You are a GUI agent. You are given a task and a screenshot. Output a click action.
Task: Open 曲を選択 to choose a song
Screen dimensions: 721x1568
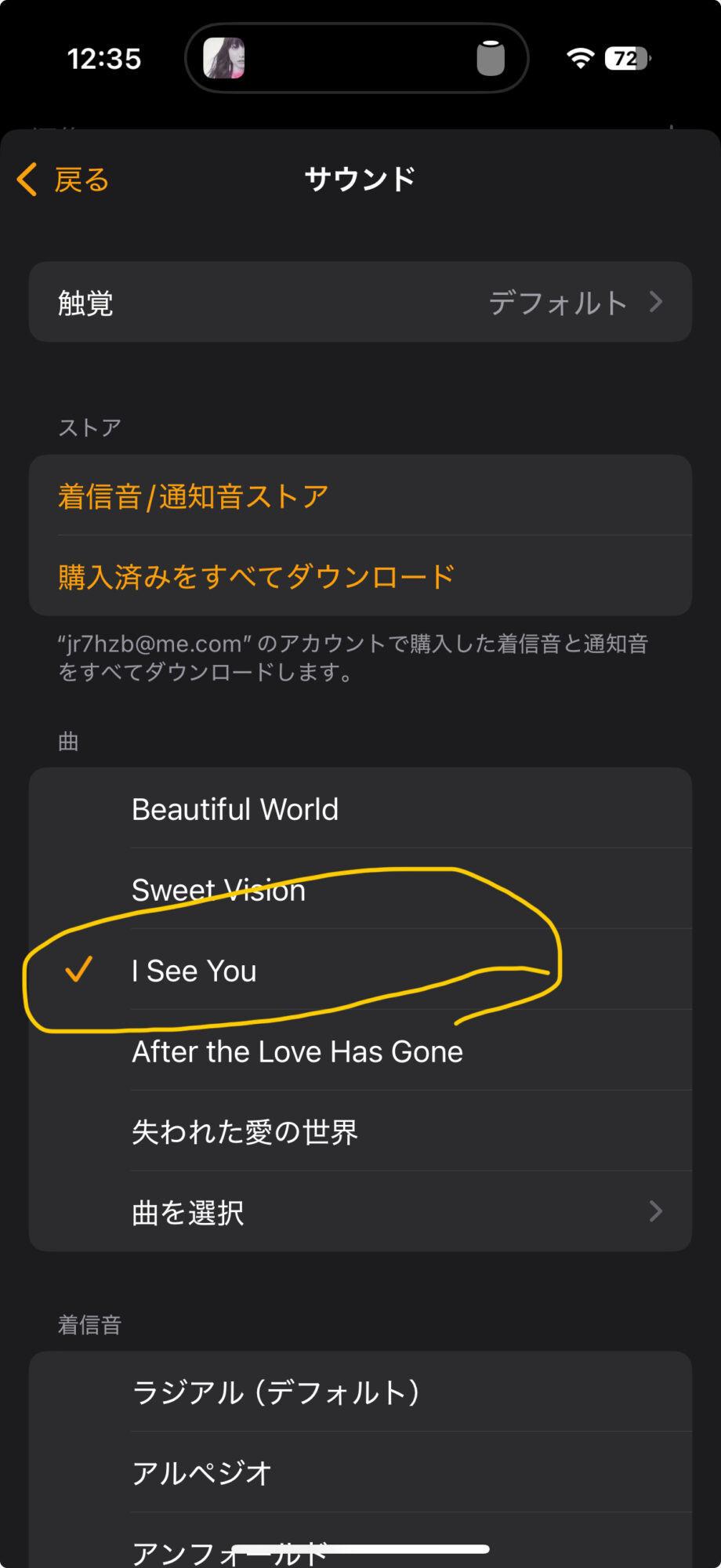[x=360, y=1212]
